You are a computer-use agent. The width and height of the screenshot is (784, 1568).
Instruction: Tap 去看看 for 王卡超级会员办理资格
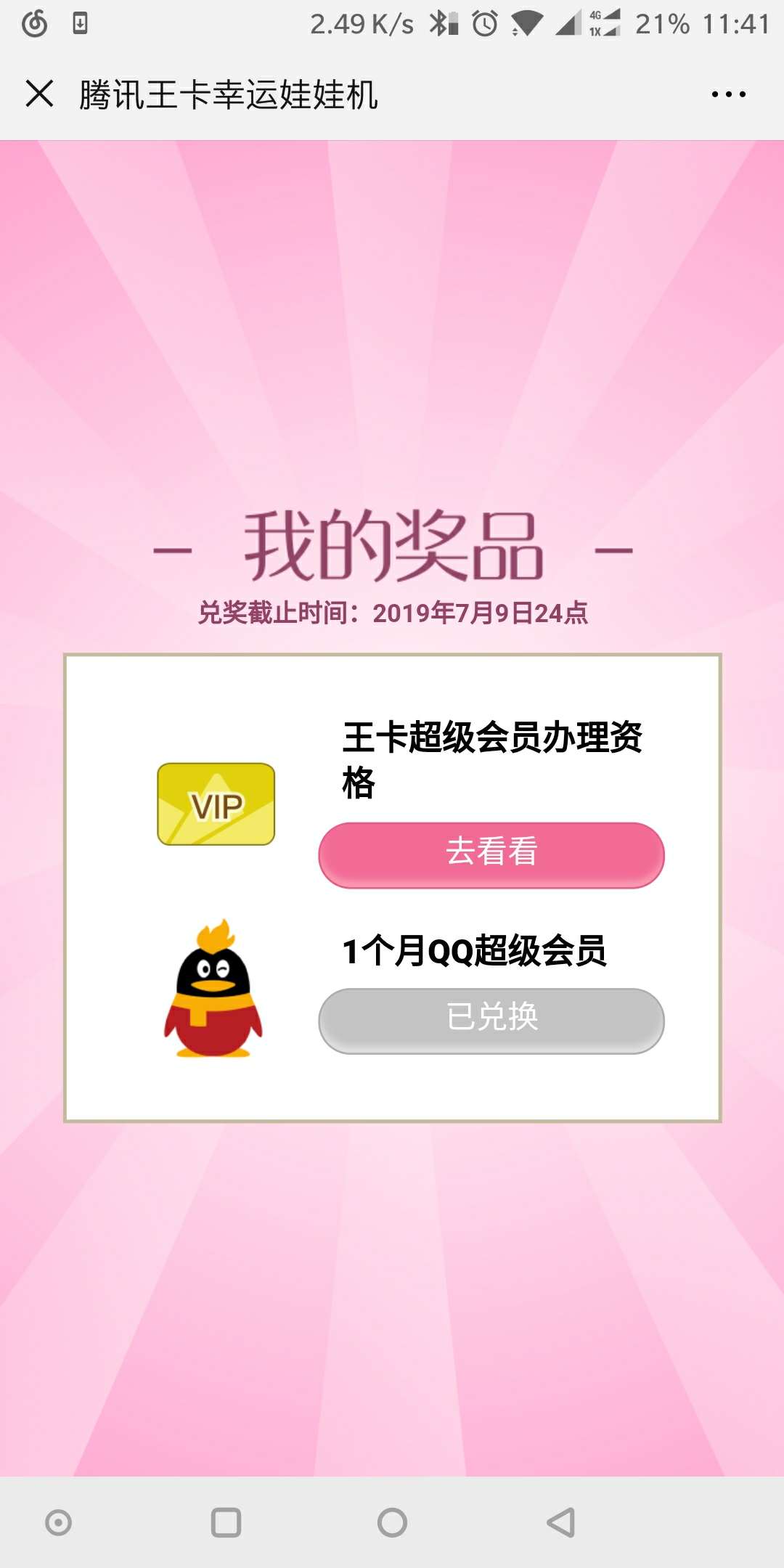pyautogui.click(x=491, y=854)
